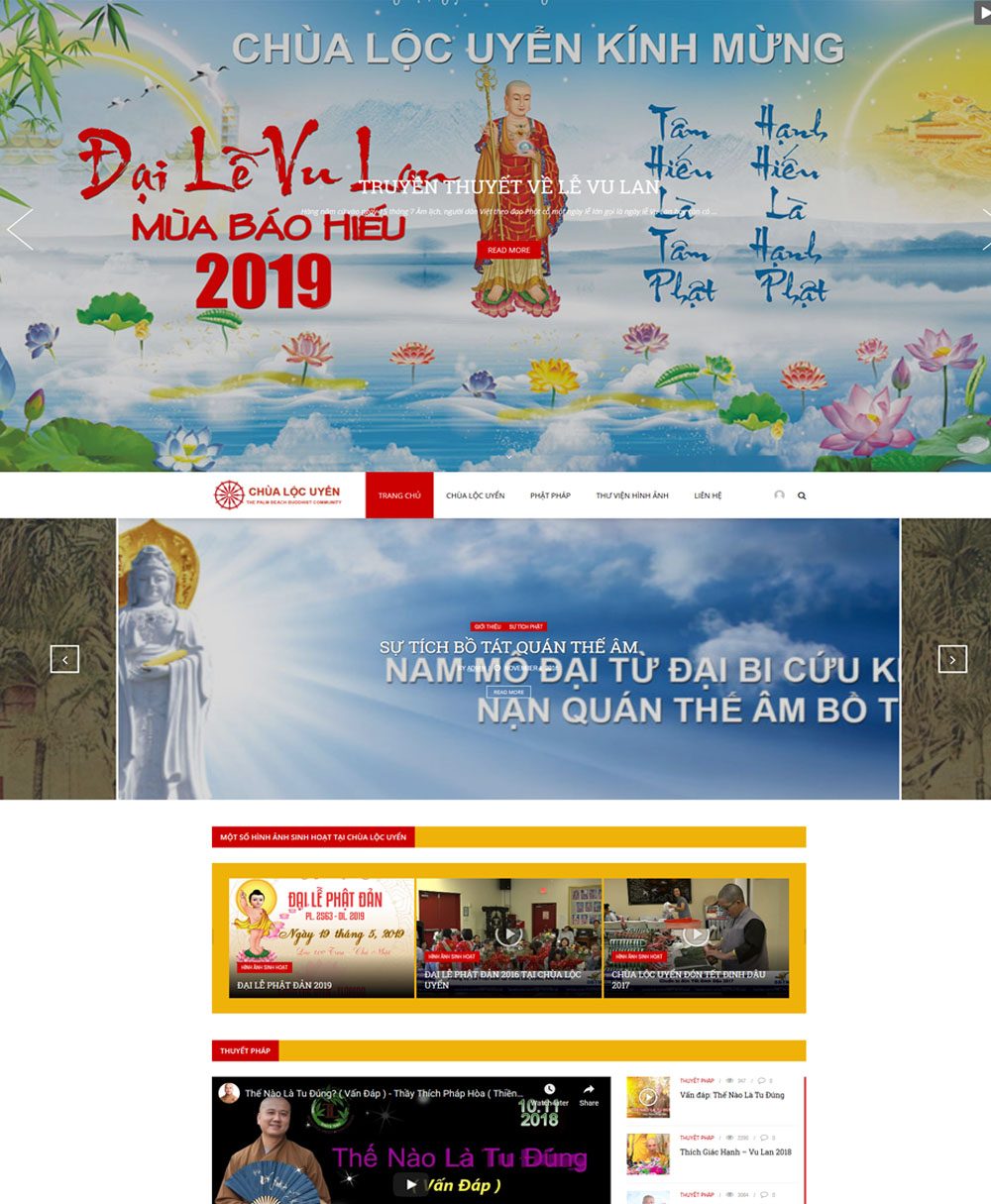
Task: Tap READ MORE on Truyền Thuyết Về Lễ Vu Lan
Action: (x=508, y=251)
